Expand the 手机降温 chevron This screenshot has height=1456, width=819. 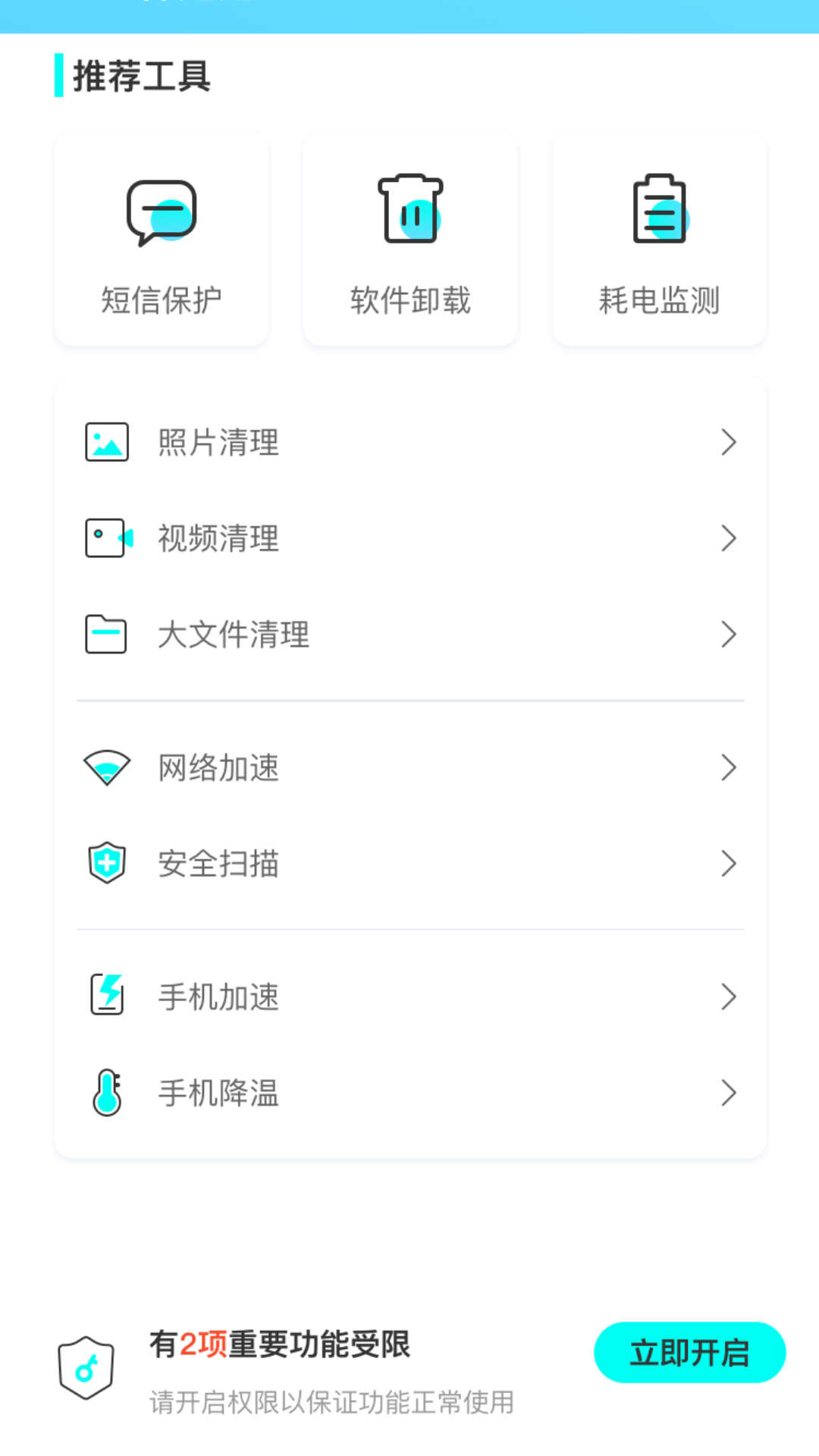(x=729, y=1093)
